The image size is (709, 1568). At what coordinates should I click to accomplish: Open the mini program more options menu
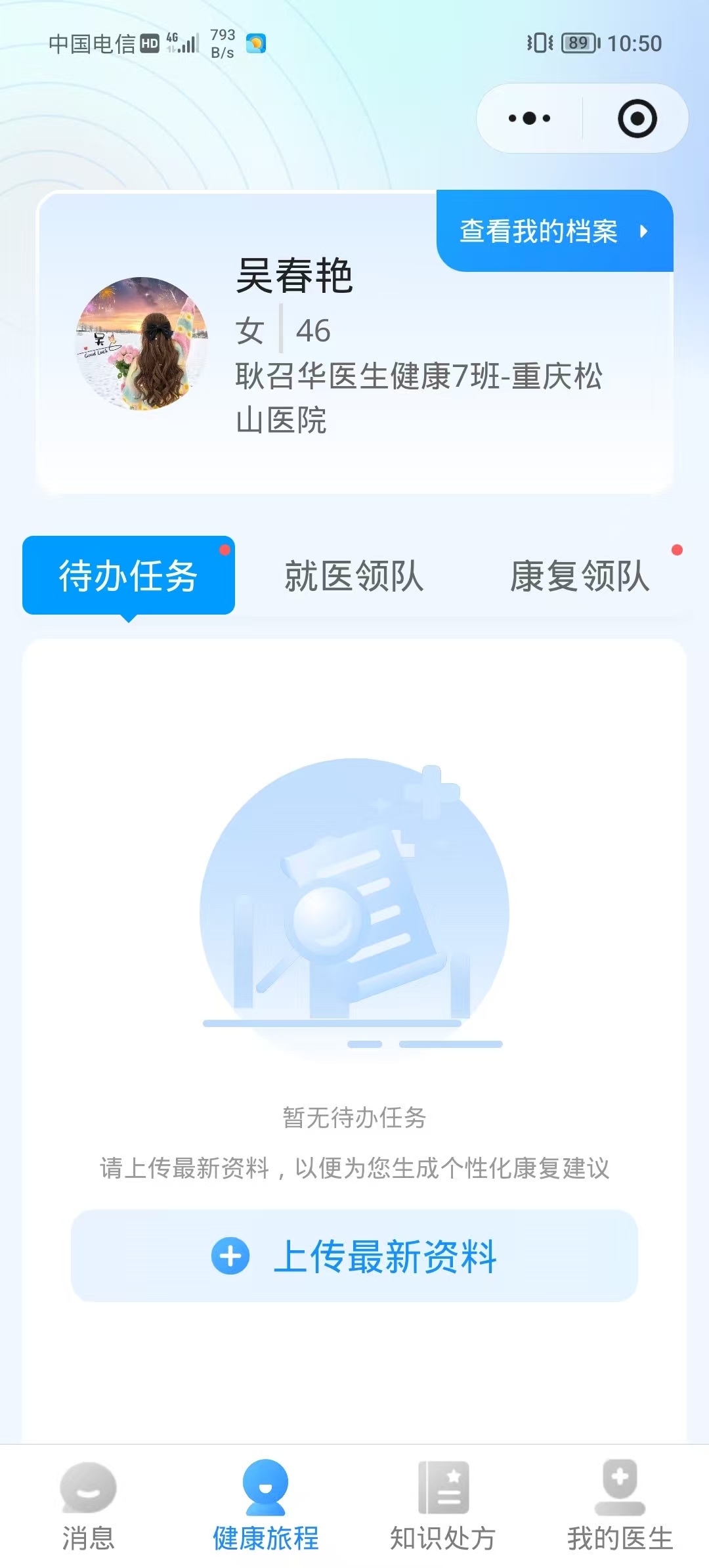click(529, 119)
